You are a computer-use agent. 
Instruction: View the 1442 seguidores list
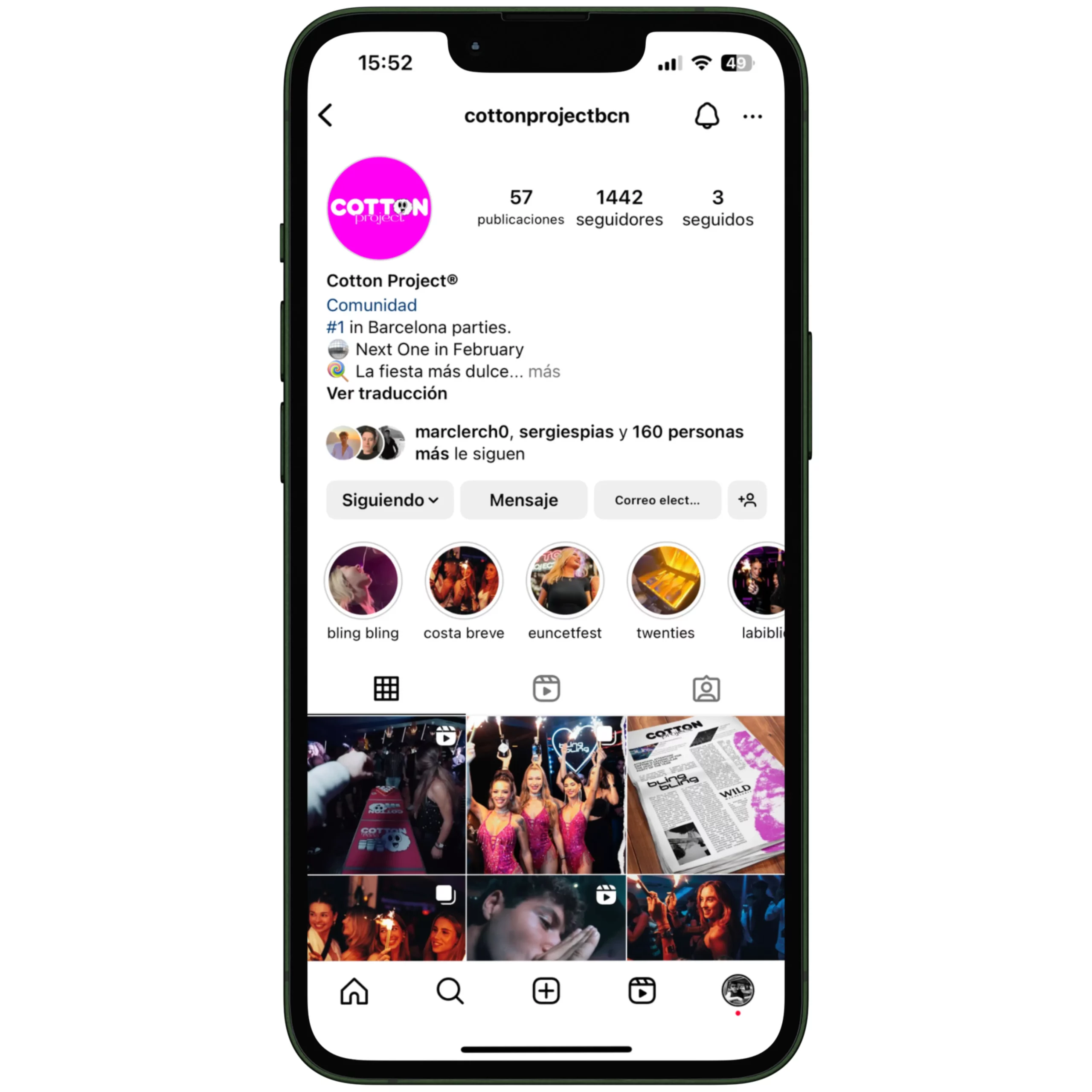pyautogui.click(x=619, y=207)
